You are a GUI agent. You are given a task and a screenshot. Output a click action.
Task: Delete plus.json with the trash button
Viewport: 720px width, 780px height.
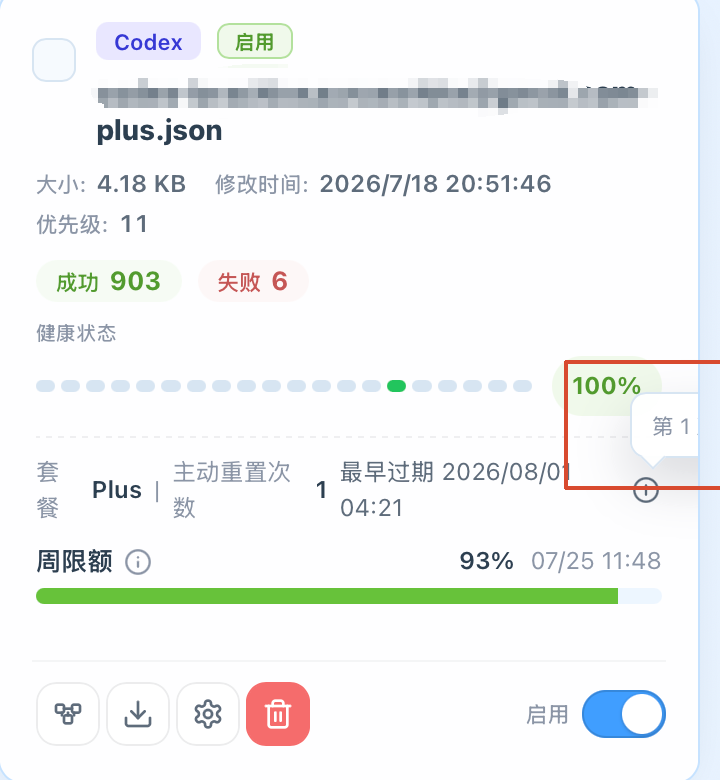pyautogui.click(x=278, y=714)
